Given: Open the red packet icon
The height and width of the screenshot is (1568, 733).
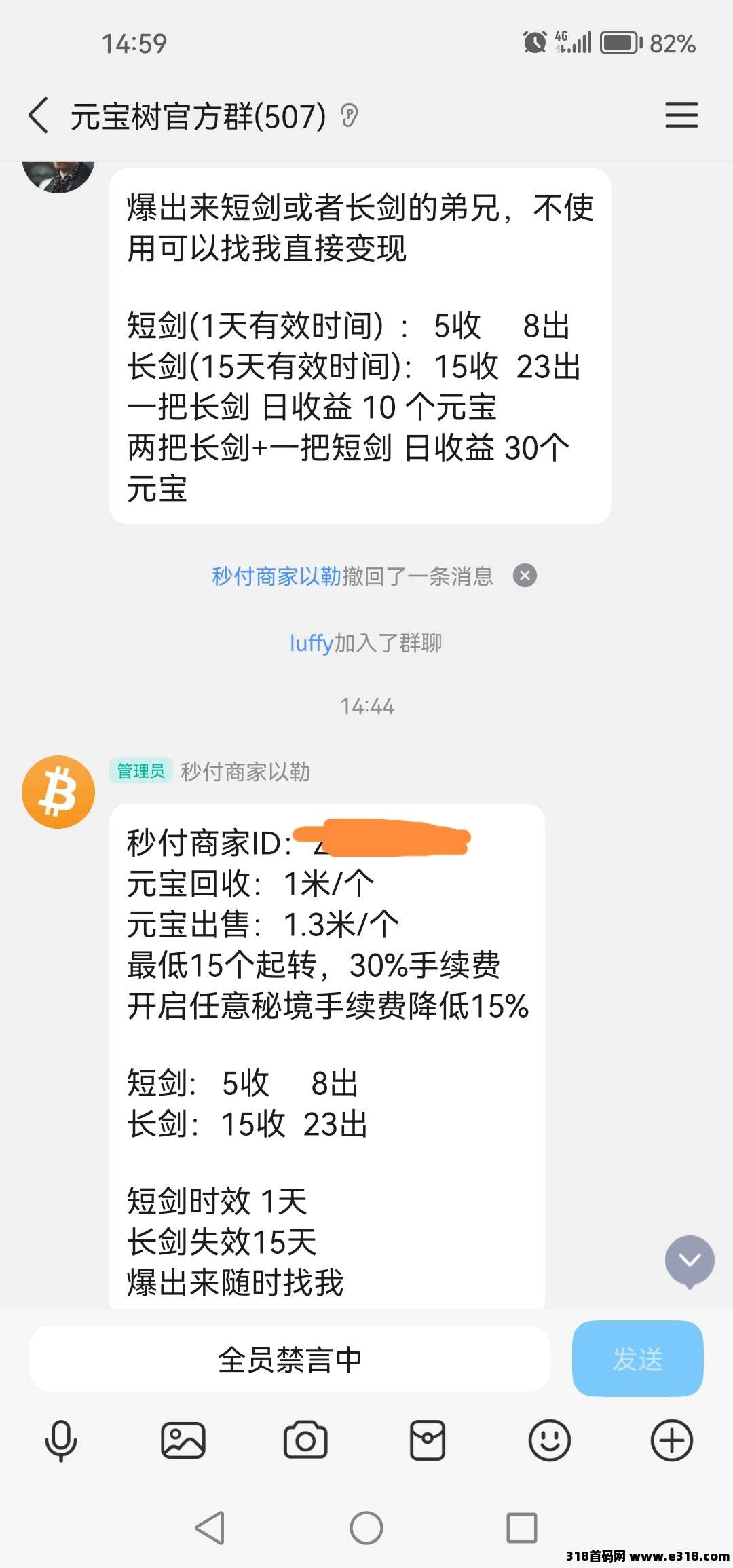Looking at the screenshot, I should coord(428,1440).
